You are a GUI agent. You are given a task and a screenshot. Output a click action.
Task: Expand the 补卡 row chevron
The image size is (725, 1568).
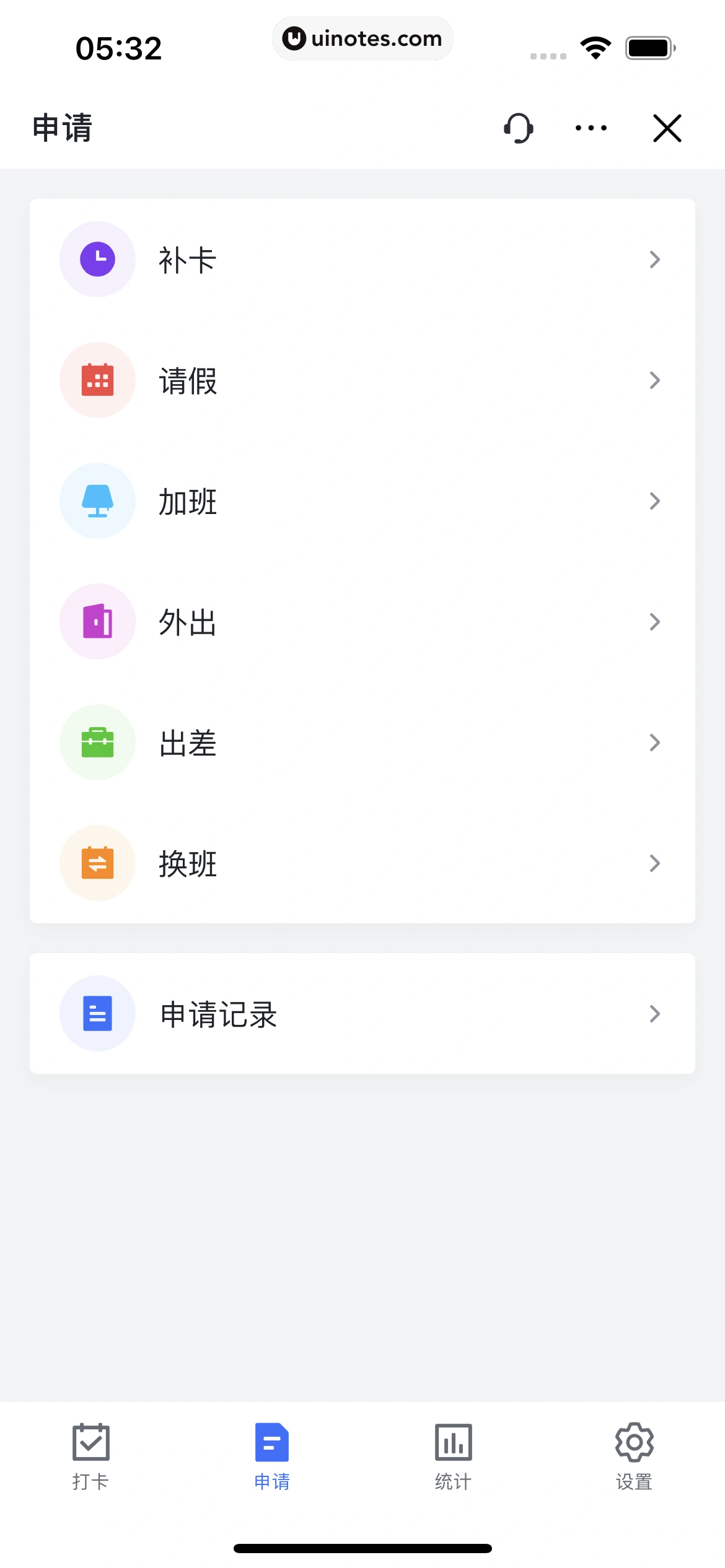pos(656,259)
